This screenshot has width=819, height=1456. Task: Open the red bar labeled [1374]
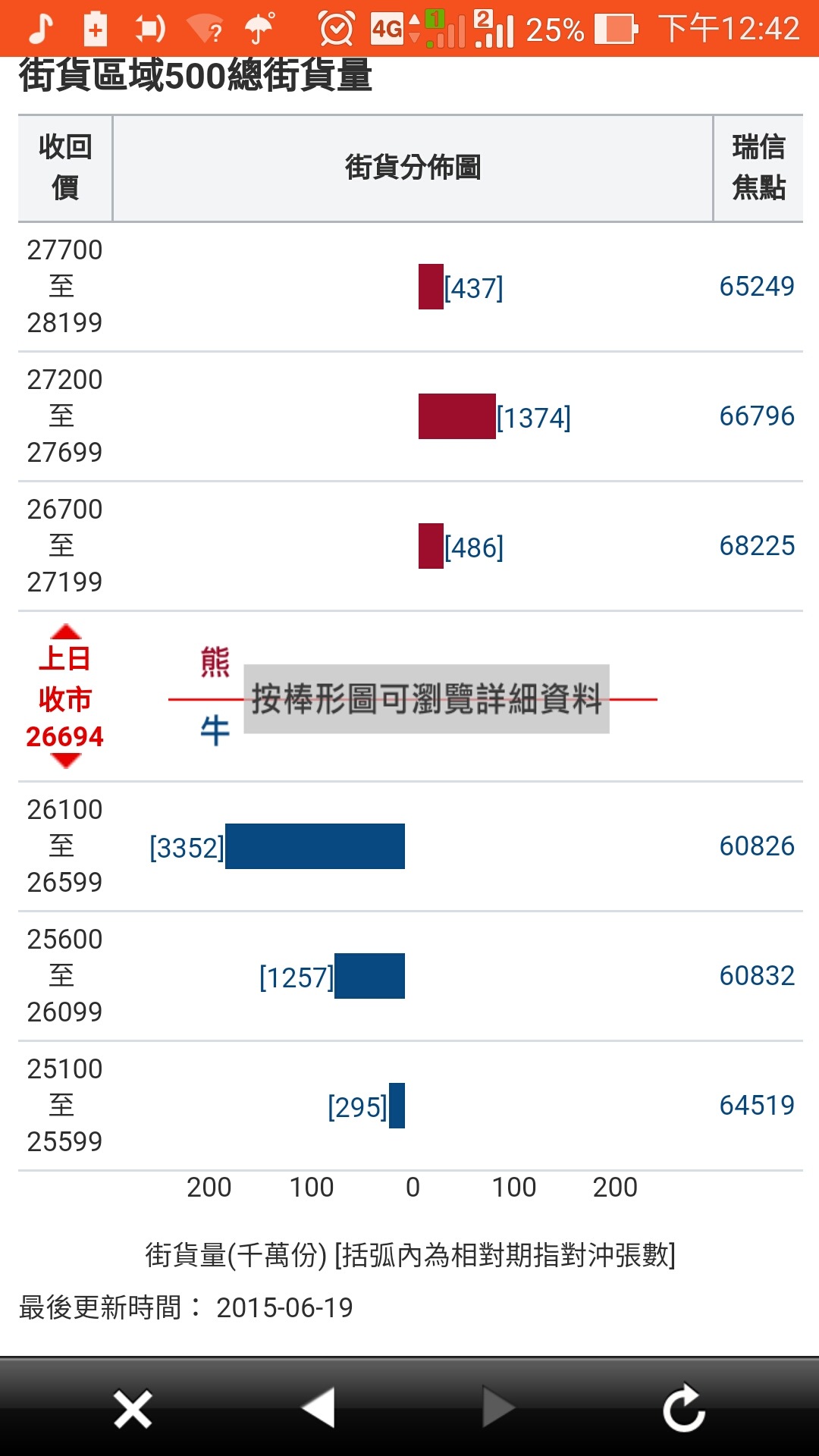click(x=457, y=416)
